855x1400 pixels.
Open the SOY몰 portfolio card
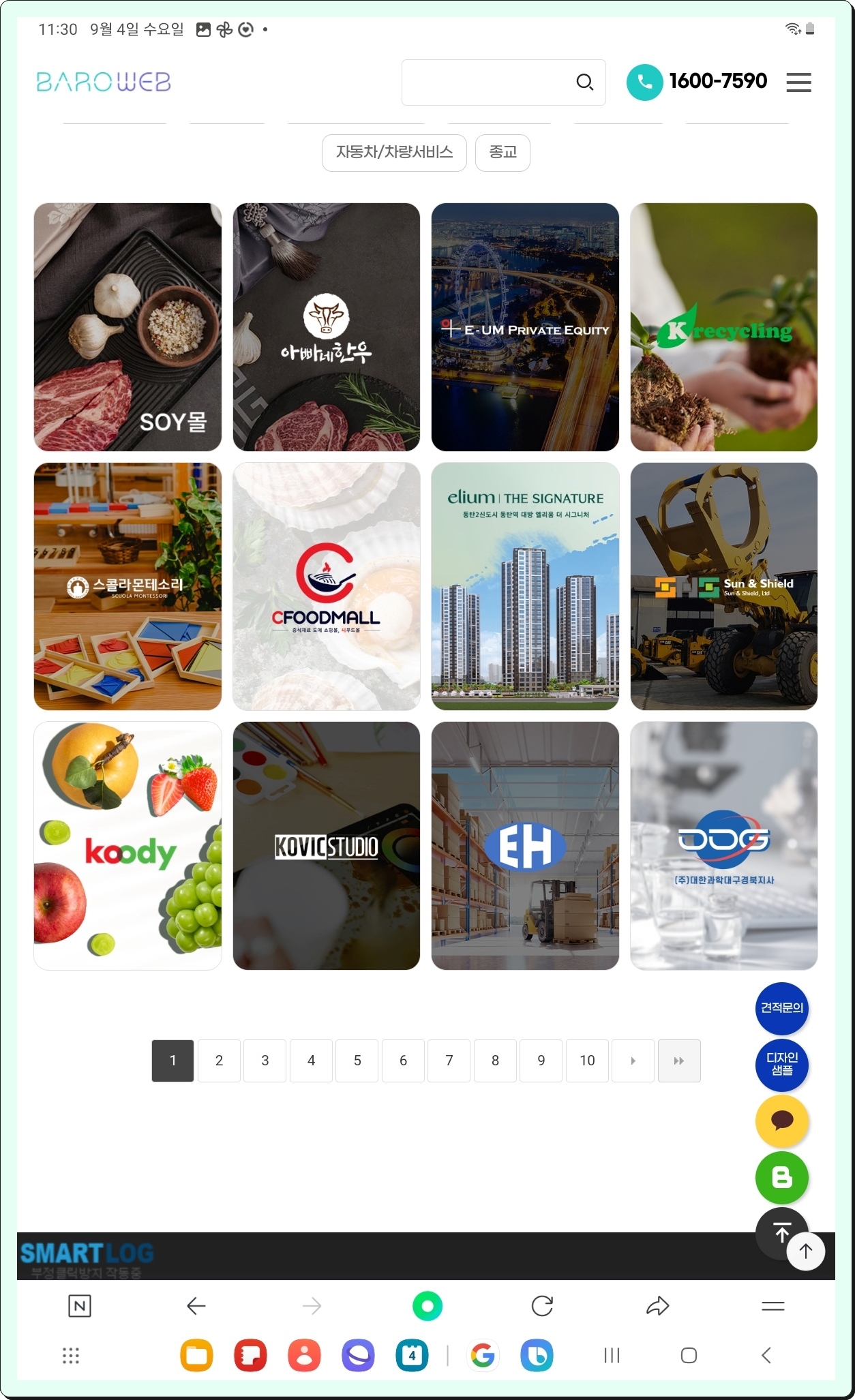point(127,327)
